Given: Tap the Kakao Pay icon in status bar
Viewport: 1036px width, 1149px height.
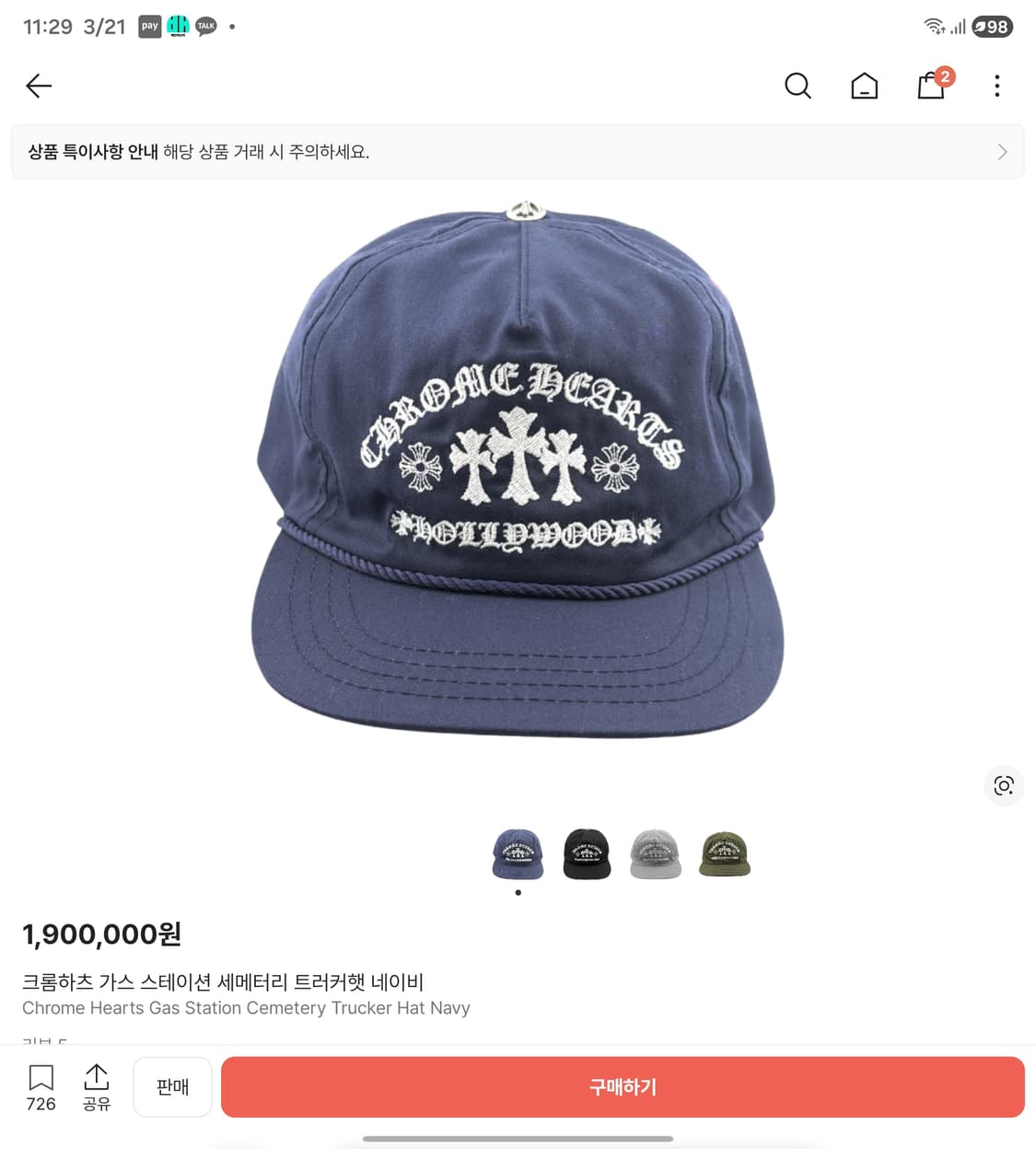Looking at the screenshot, I should [x=149, y=26].
